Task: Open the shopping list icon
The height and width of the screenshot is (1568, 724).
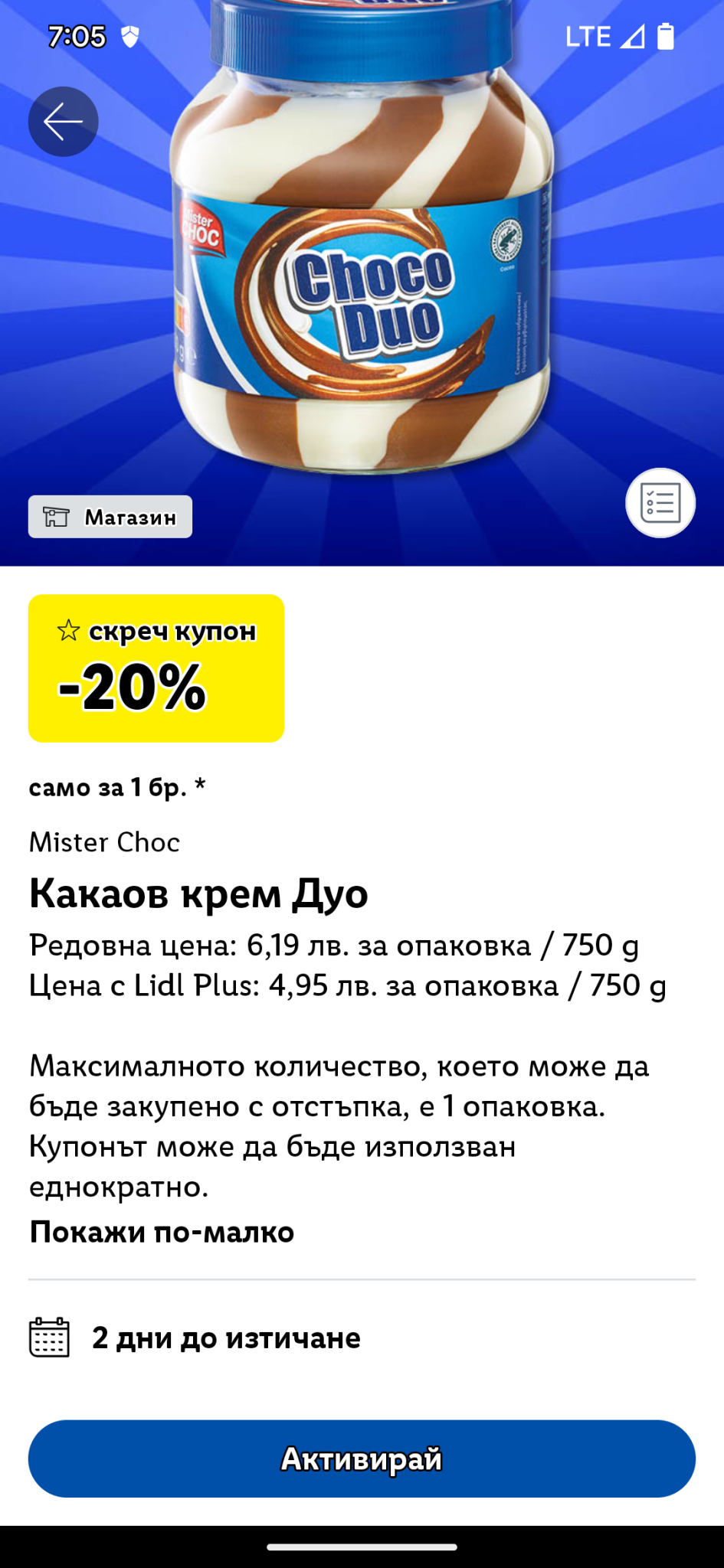Action: coord(660,503)
